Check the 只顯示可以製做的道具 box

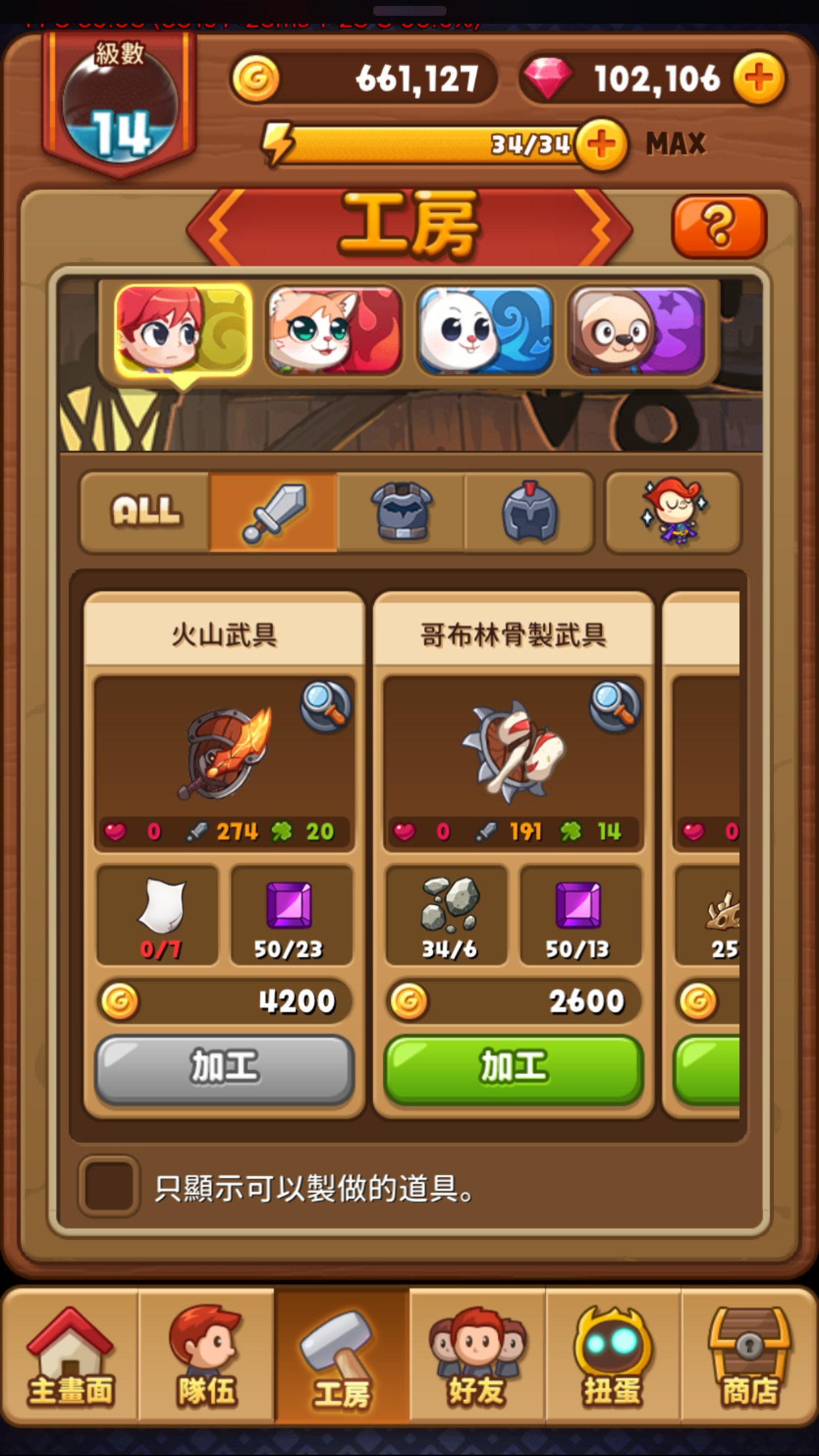pyautogui.click(x=109, y=1186)
